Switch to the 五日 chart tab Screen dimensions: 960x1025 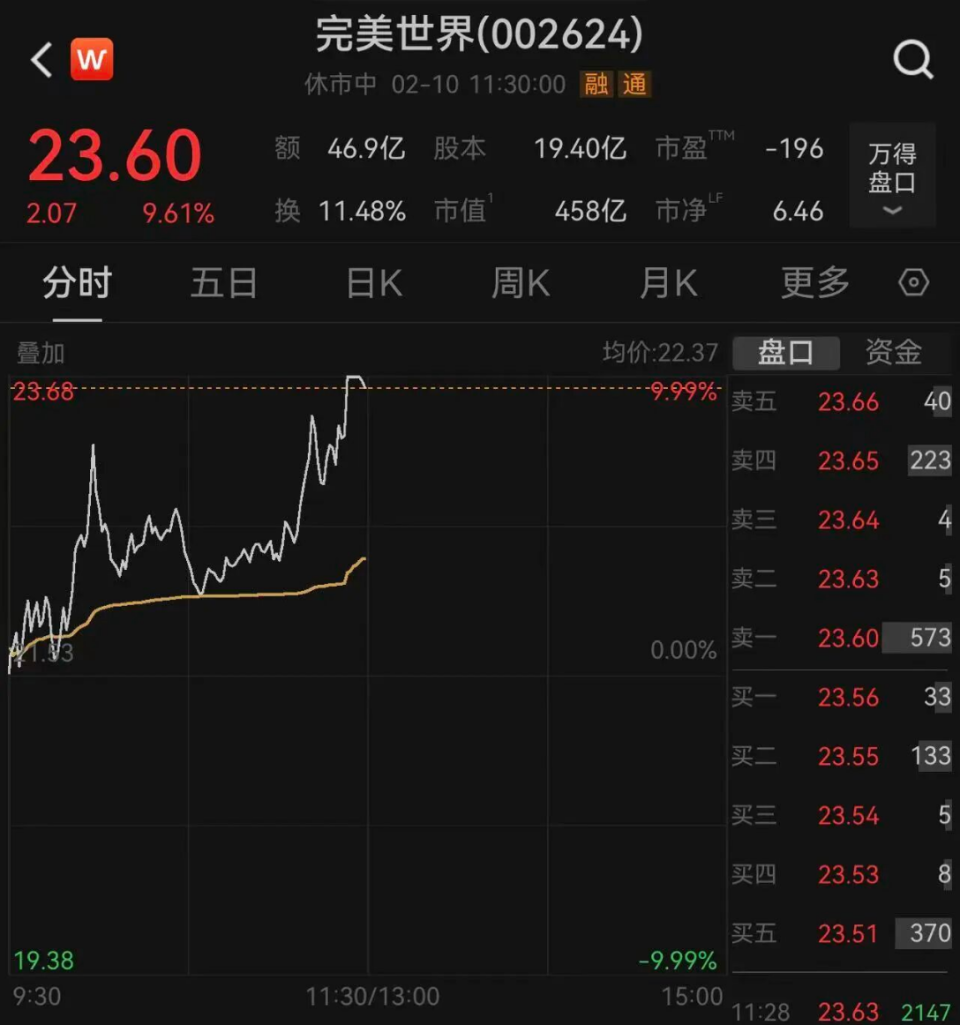tap(224, 283)
